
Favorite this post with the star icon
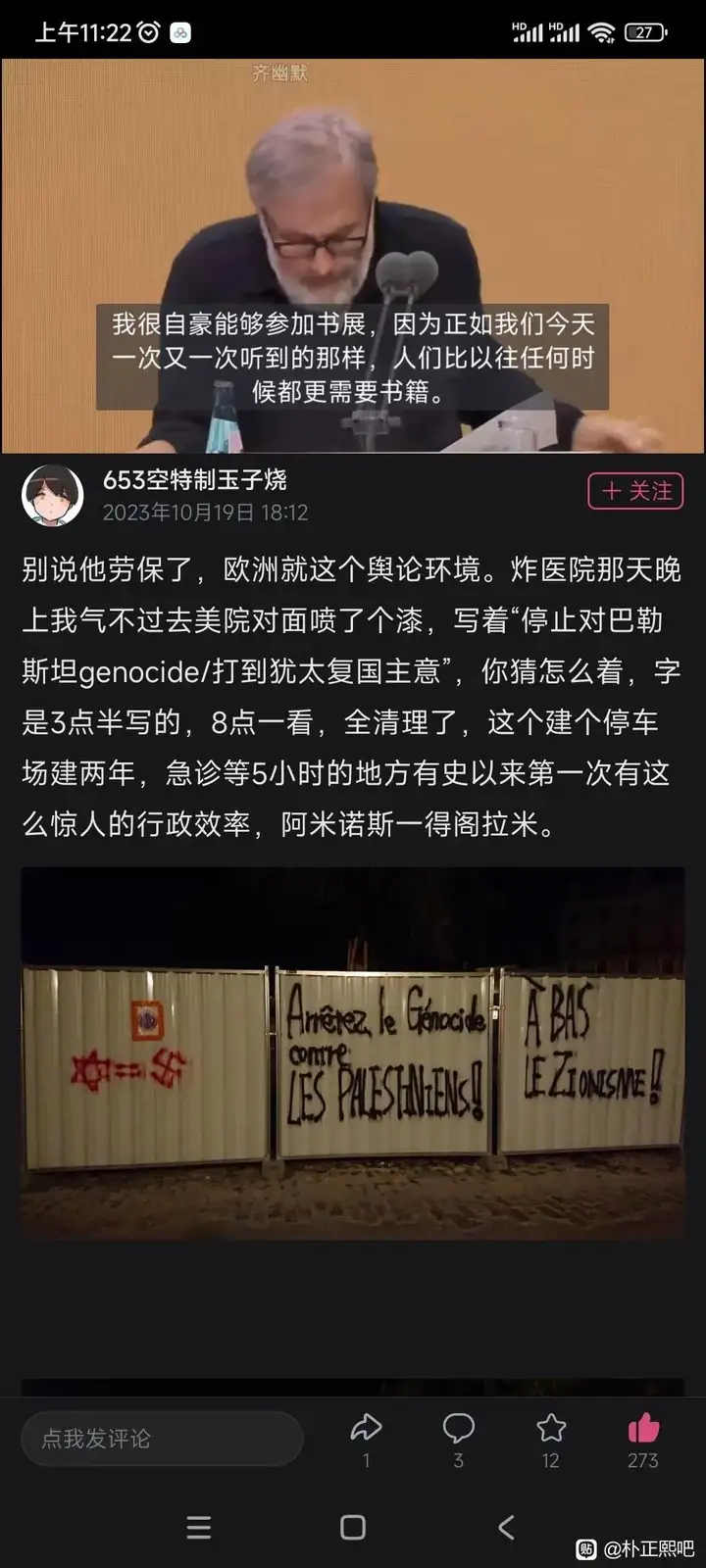[x=551, y=1429]
